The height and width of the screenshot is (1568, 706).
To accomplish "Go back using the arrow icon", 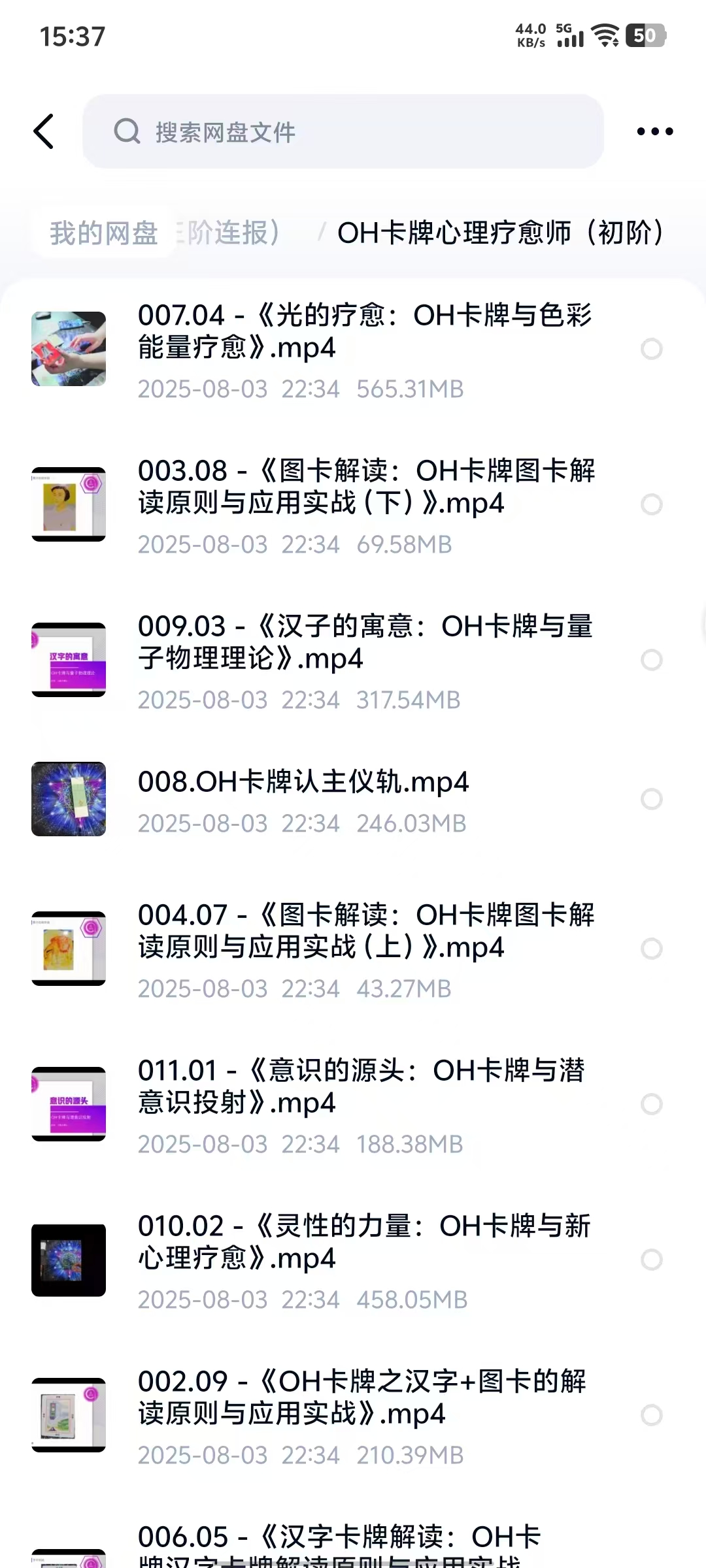I will click(x=44, y=131).
